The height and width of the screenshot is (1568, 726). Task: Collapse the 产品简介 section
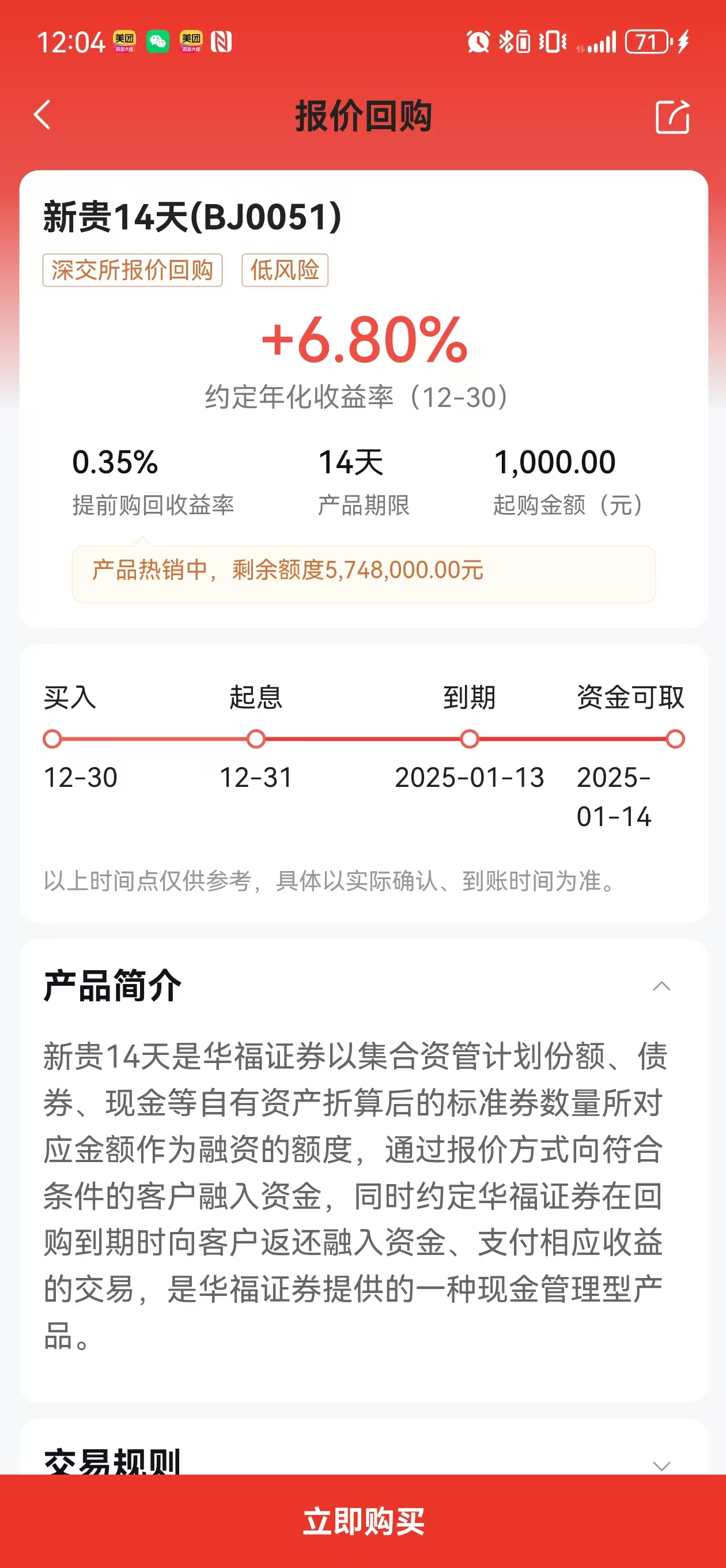(661, 986)
